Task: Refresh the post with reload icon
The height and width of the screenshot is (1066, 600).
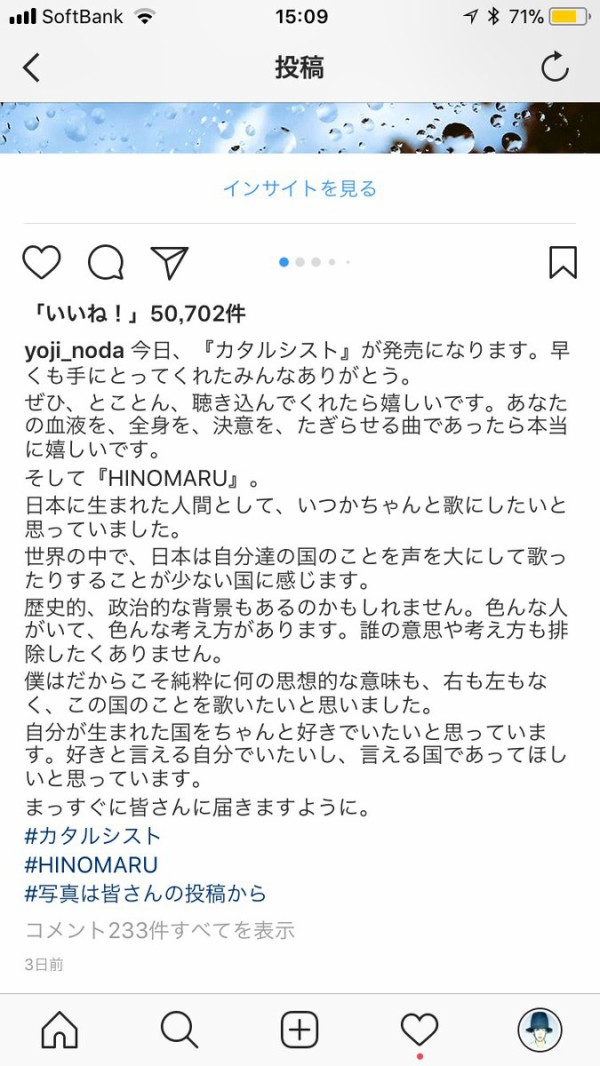Action: click(554, 68)
